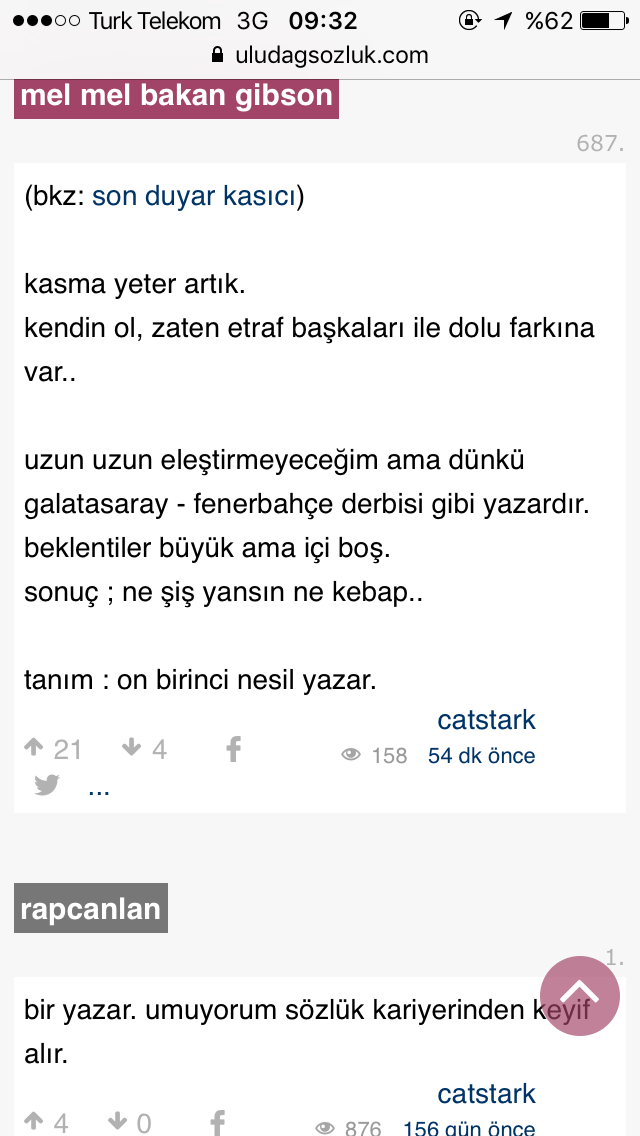Open the rapcanlan topic header

coord(91,908)
